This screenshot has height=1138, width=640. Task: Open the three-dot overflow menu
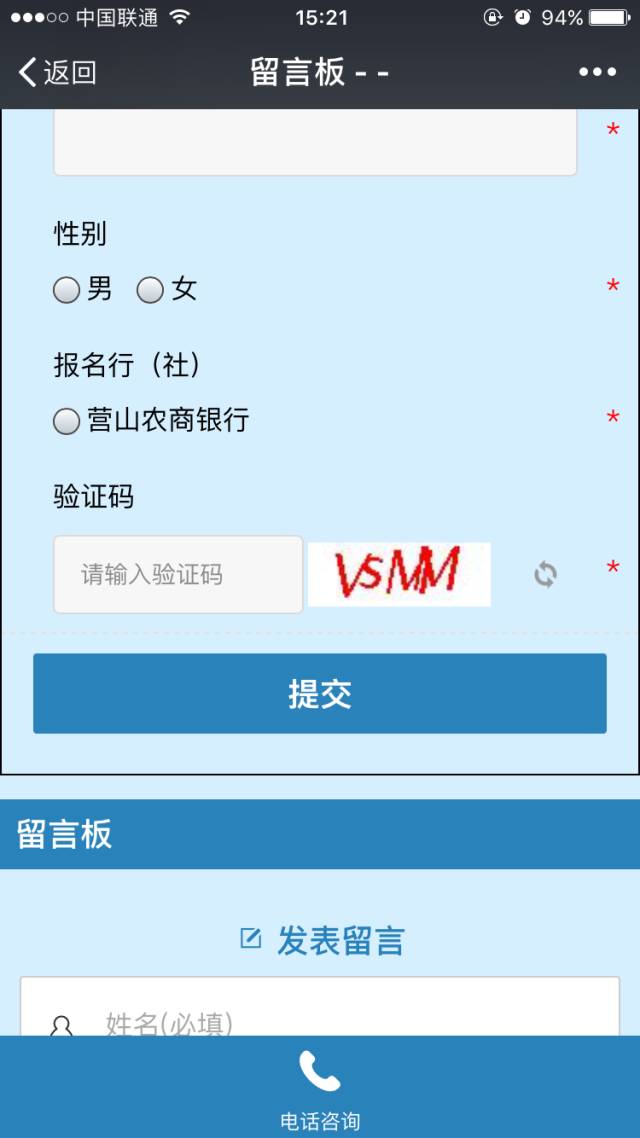(x=597, y=72)
